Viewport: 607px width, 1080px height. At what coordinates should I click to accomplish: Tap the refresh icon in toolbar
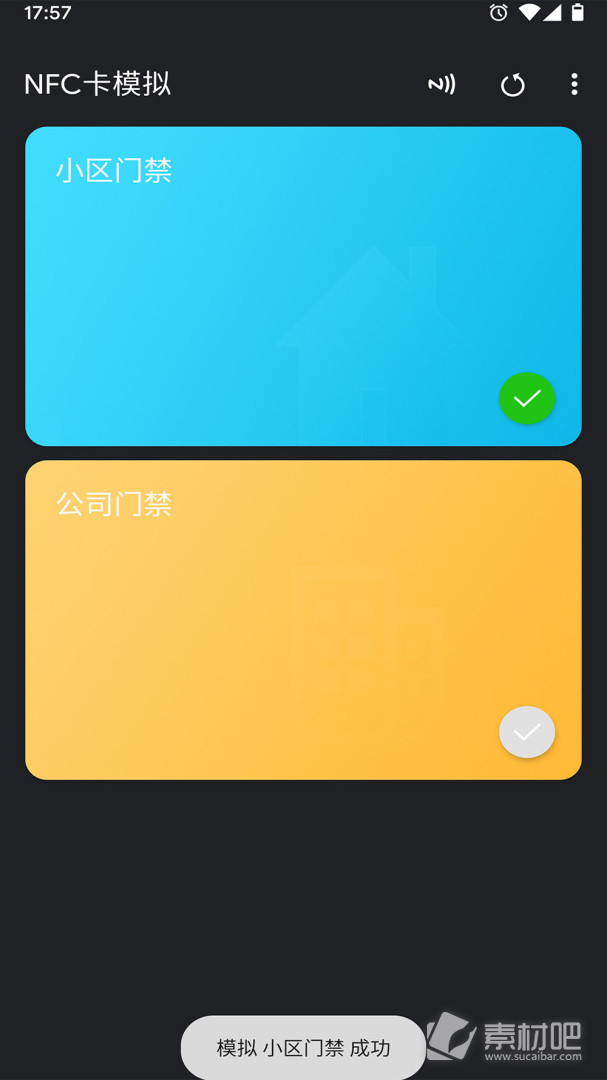point(513,85)
